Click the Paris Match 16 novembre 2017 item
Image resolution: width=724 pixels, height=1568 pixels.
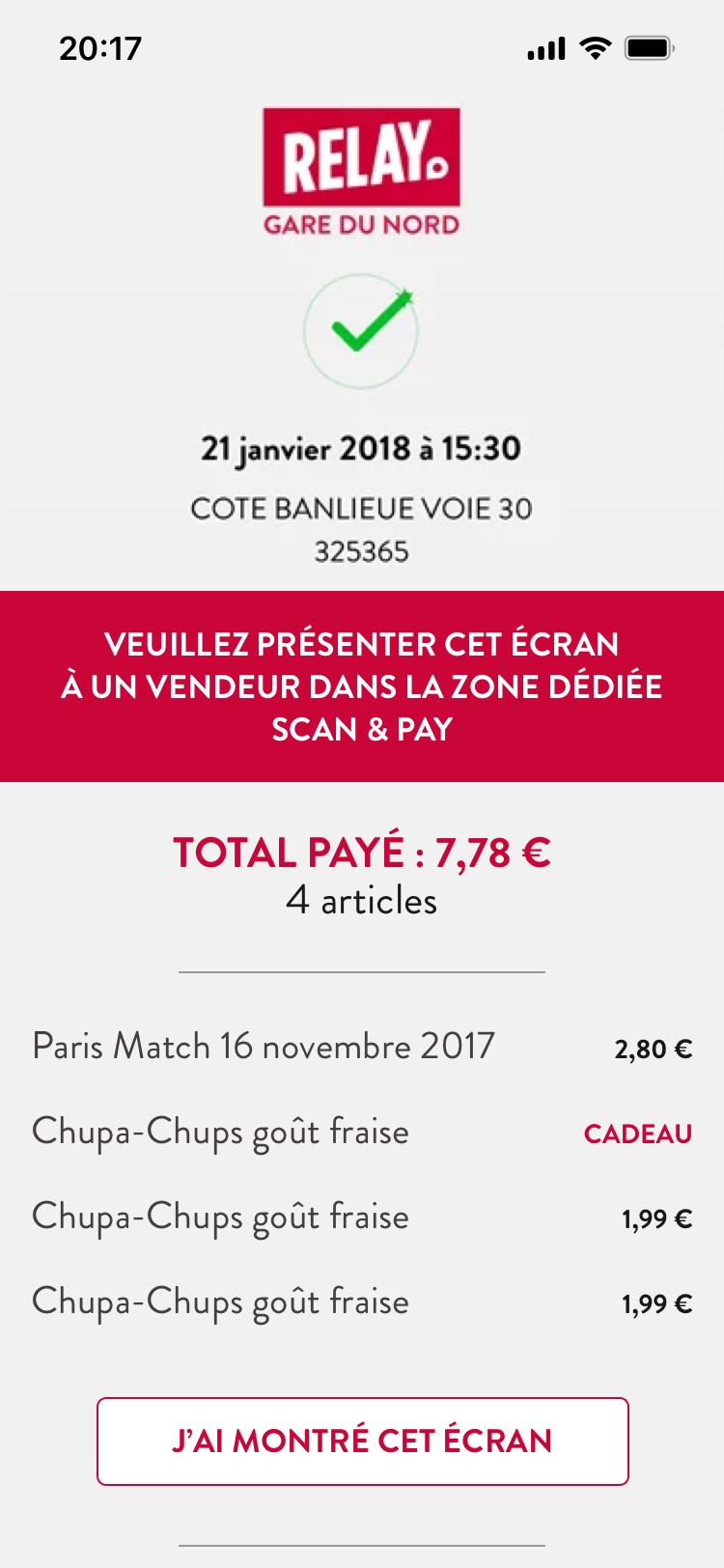tap(262, 1046)
